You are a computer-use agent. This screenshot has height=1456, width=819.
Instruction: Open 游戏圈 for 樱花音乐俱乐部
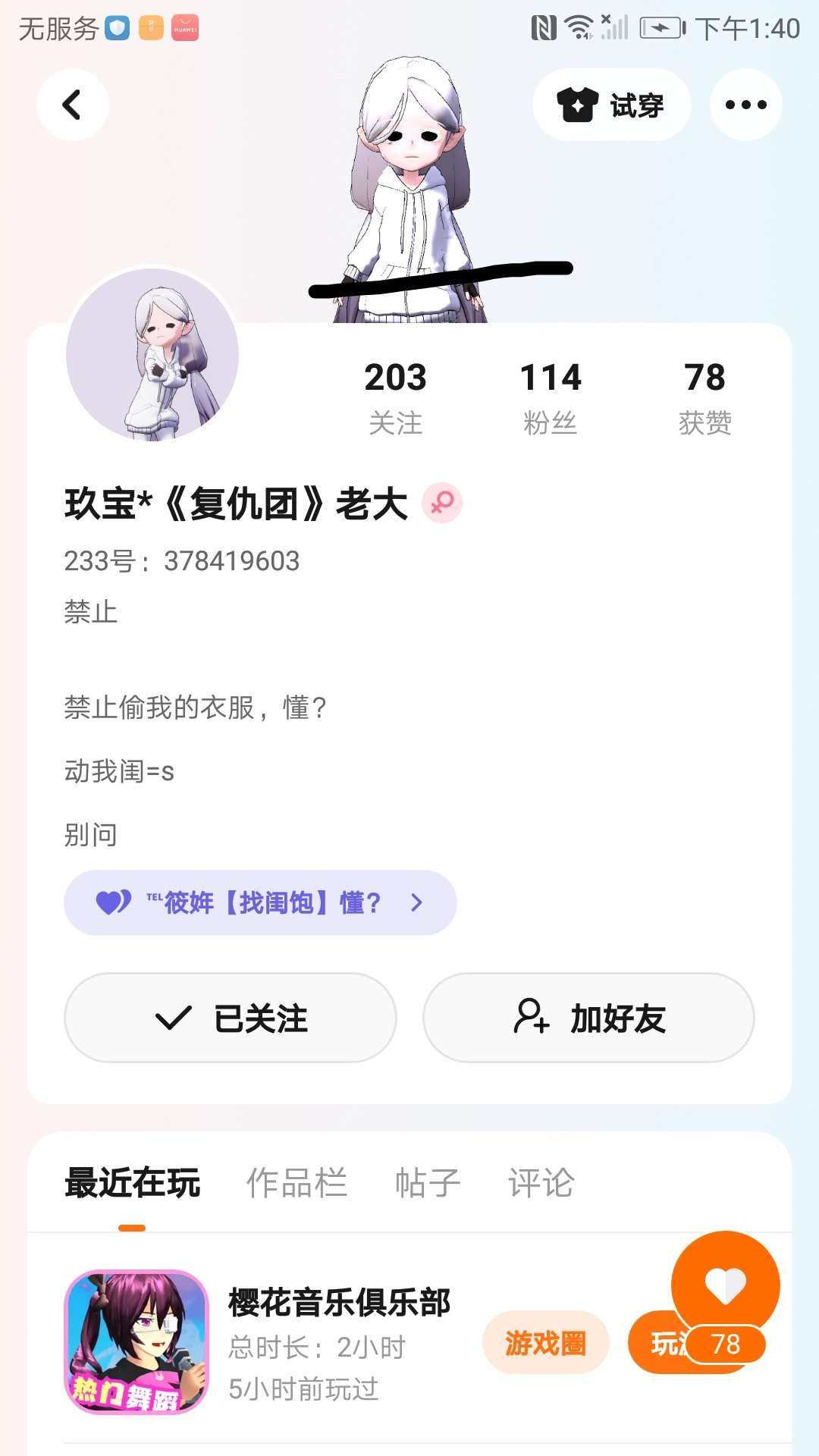(x=545, y=1343)
